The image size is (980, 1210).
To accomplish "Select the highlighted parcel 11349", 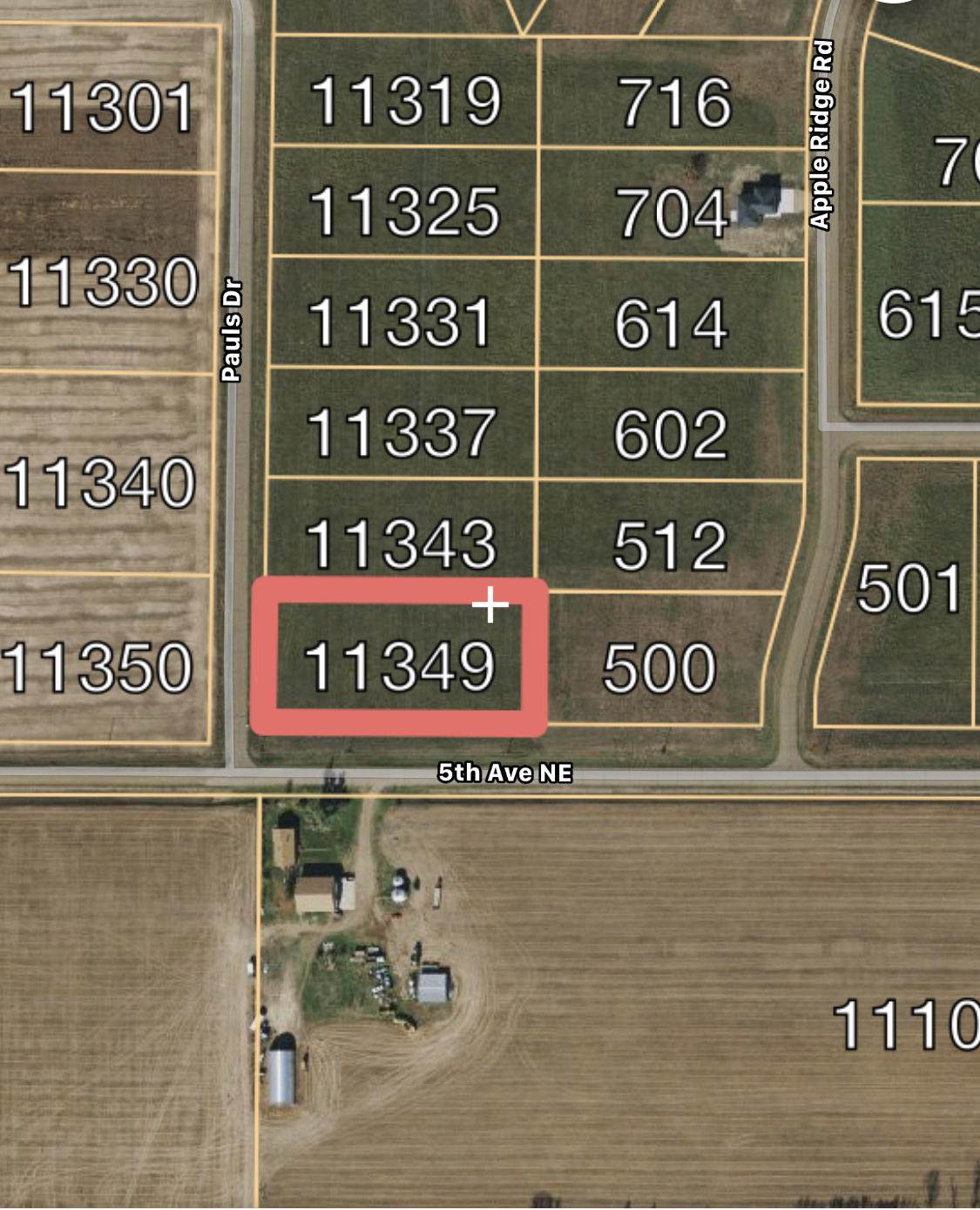I will (399, 666).
